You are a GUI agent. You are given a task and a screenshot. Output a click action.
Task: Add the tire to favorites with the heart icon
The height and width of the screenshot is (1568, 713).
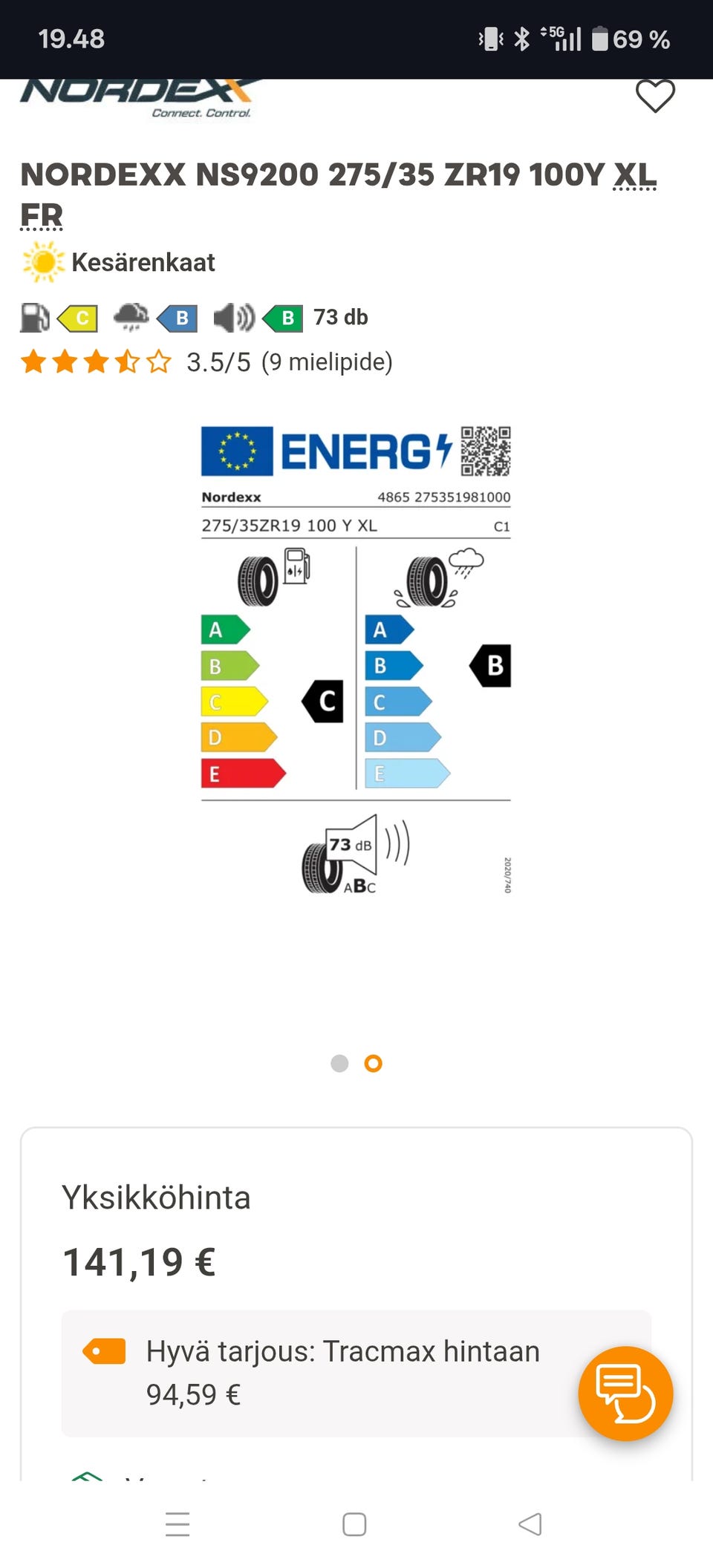coord(655,96)
